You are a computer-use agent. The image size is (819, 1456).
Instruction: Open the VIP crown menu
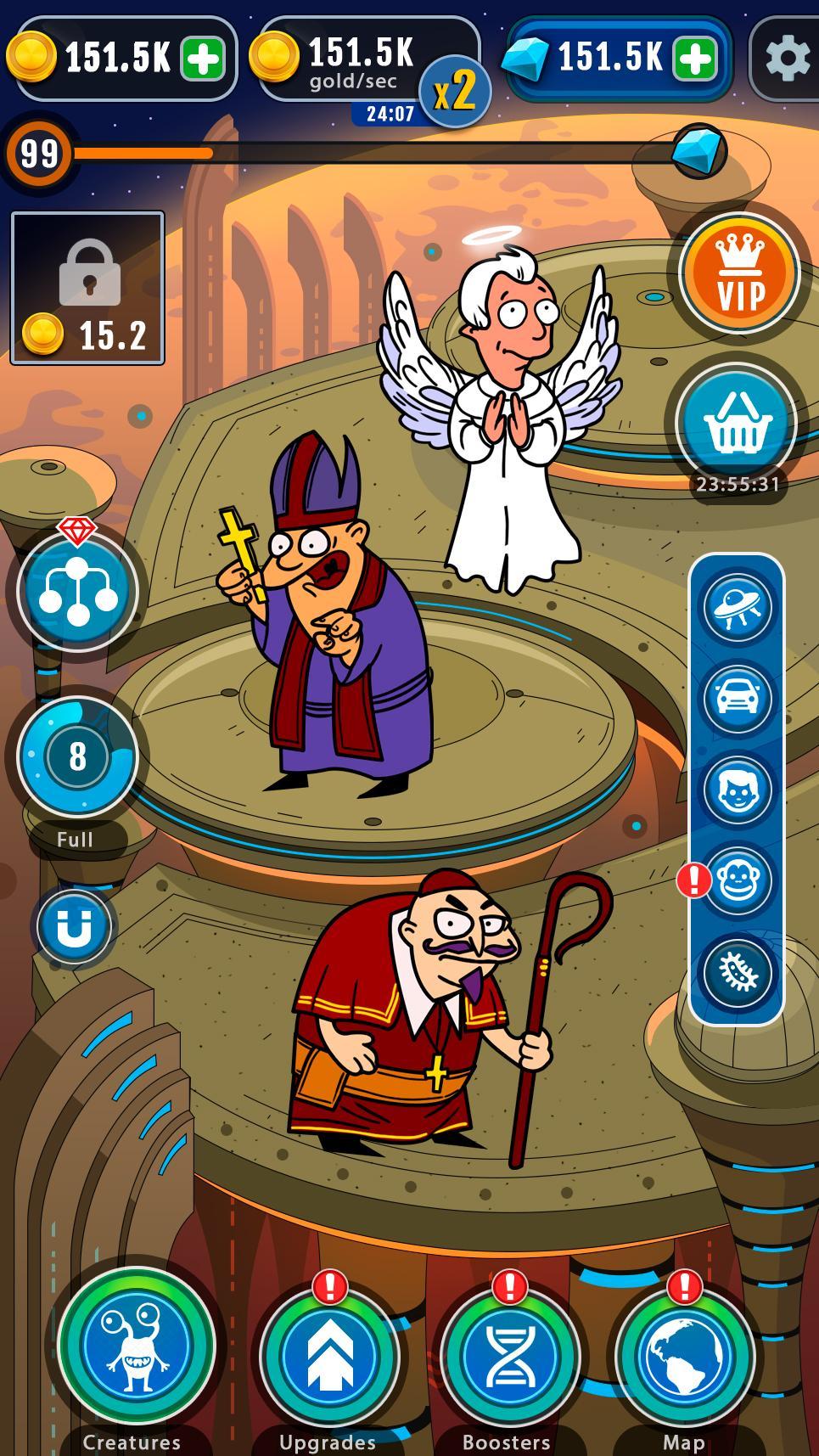739,273
